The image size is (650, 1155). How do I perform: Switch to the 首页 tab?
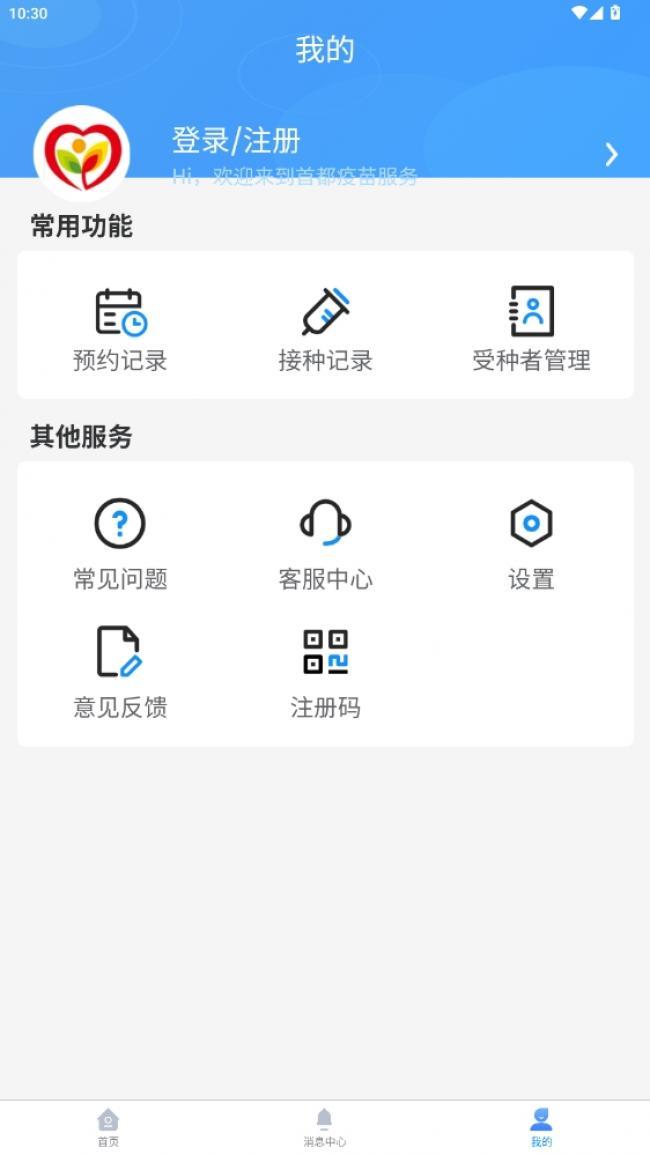108,1128
